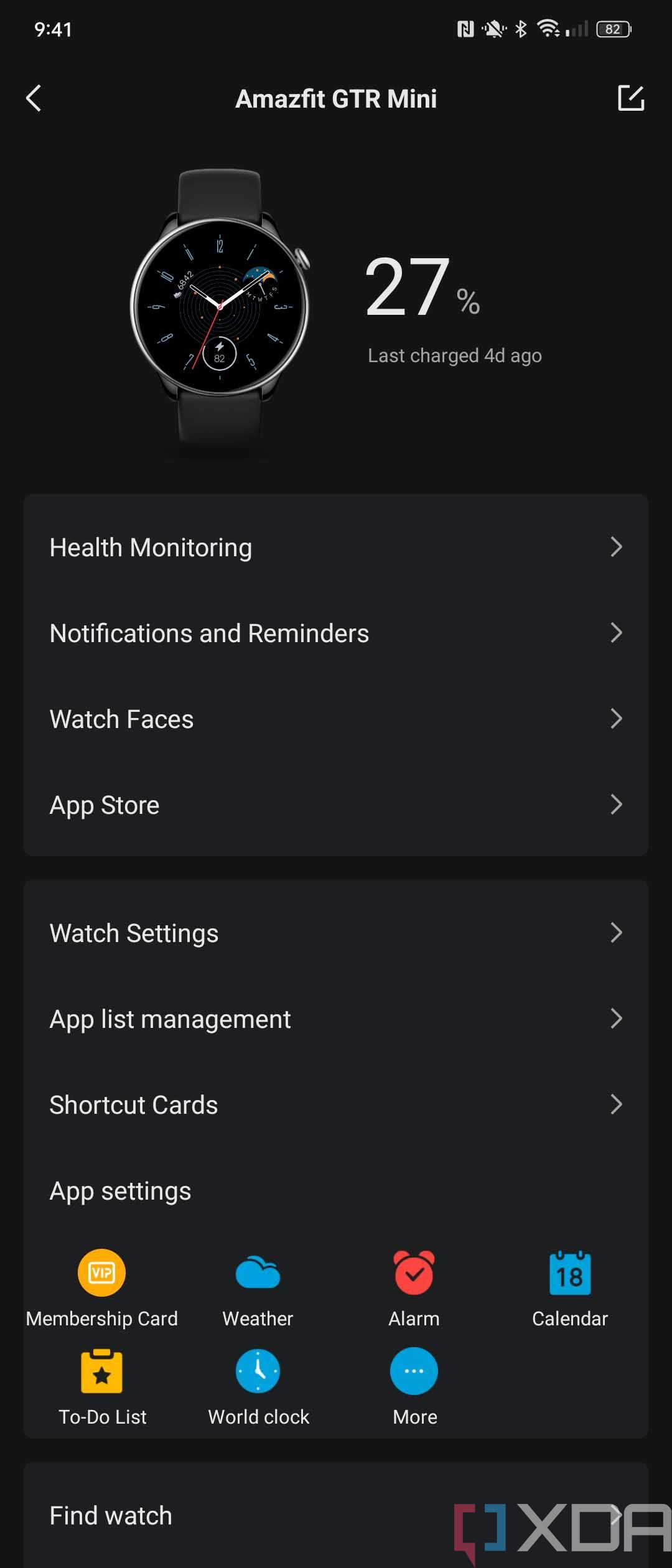Open App list management
This screenshot has width=672, height=1568.
click(x=336, y=1019)
